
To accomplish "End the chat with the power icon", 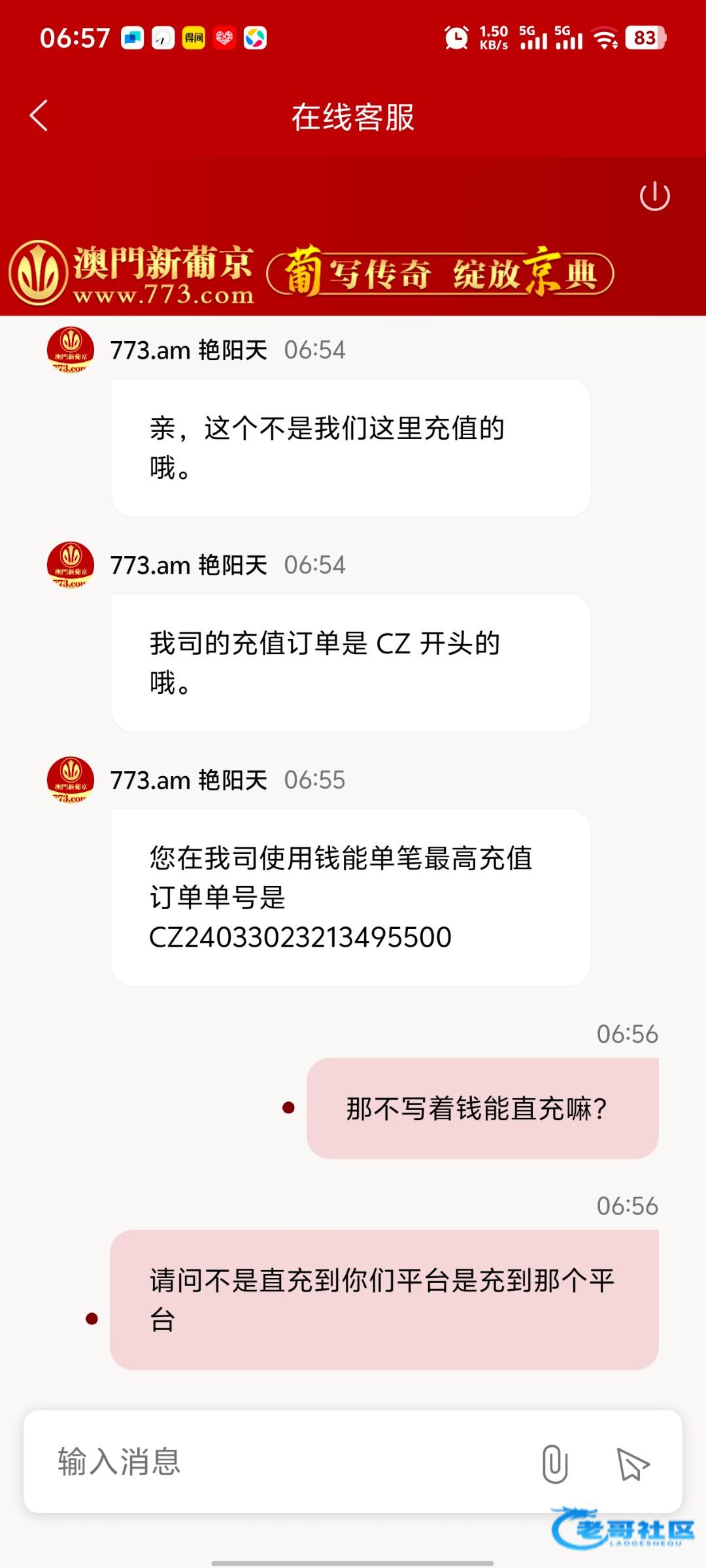I will 654,197.
